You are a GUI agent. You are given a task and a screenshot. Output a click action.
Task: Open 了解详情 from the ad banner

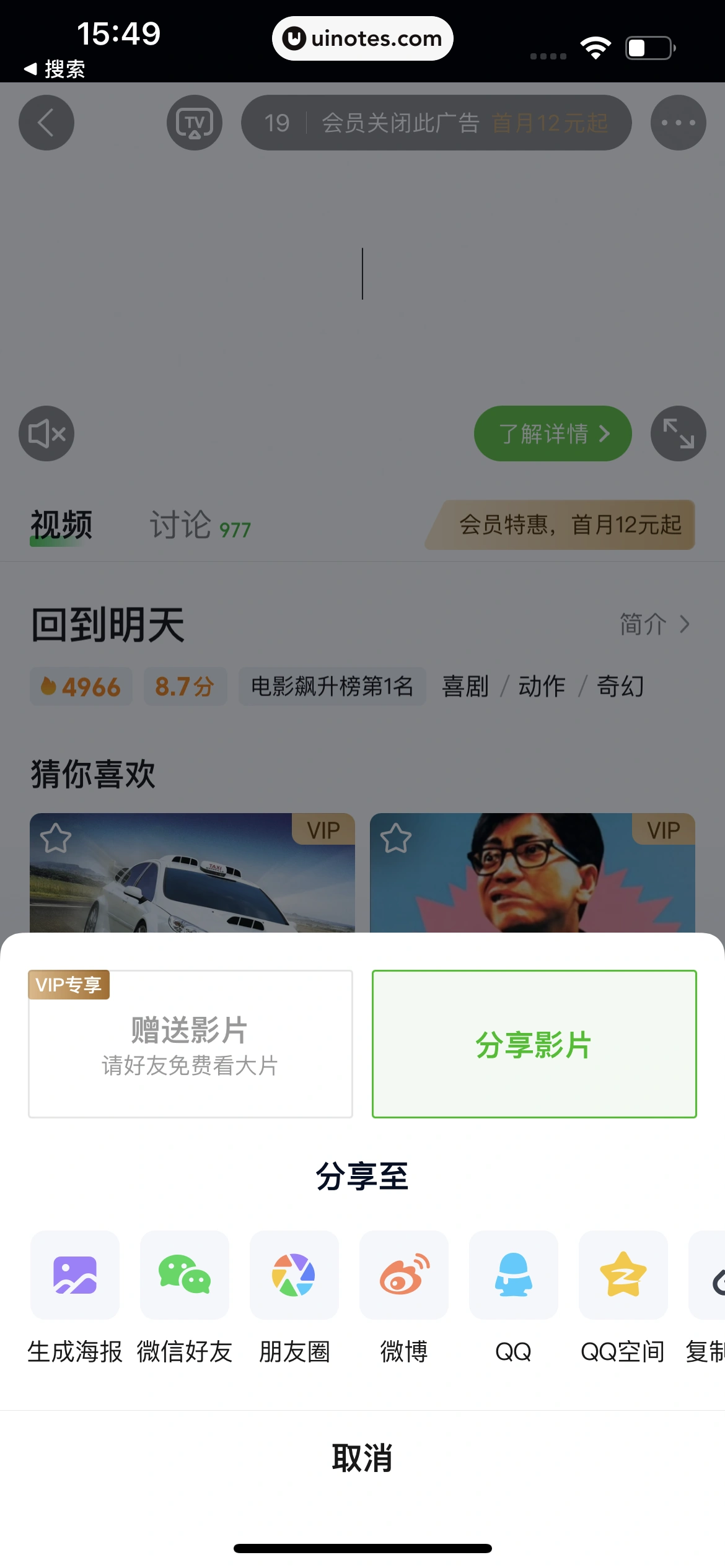pos(552,433)
